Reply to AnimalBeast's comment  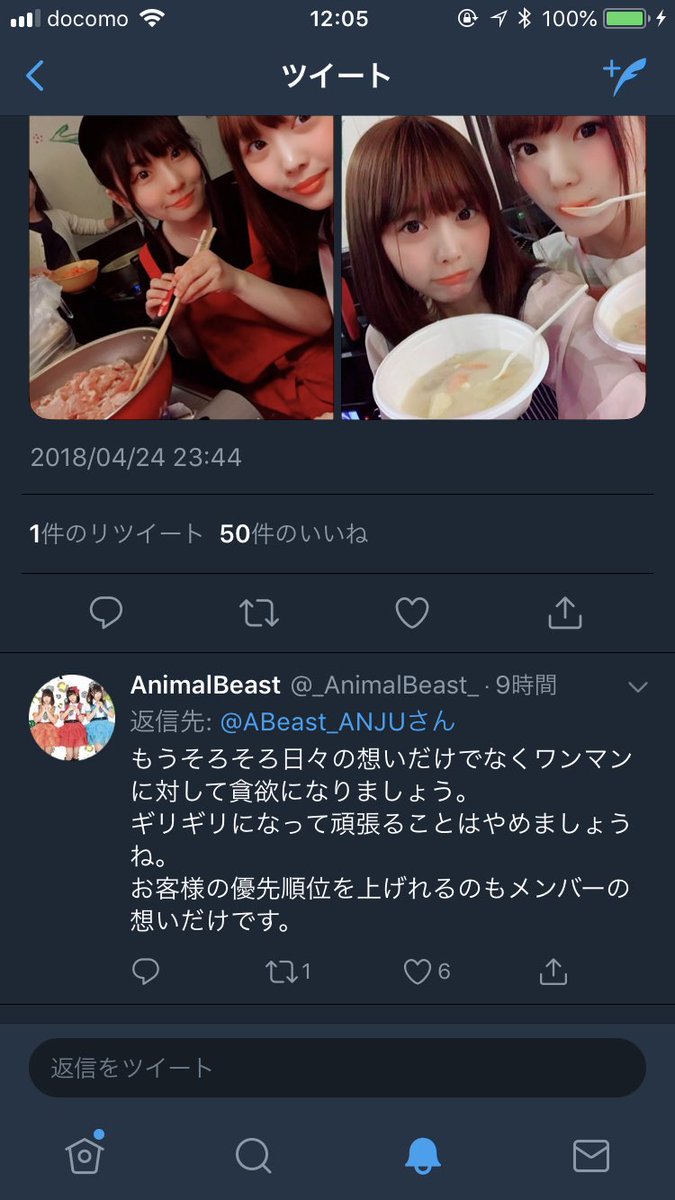coord(146,970)
